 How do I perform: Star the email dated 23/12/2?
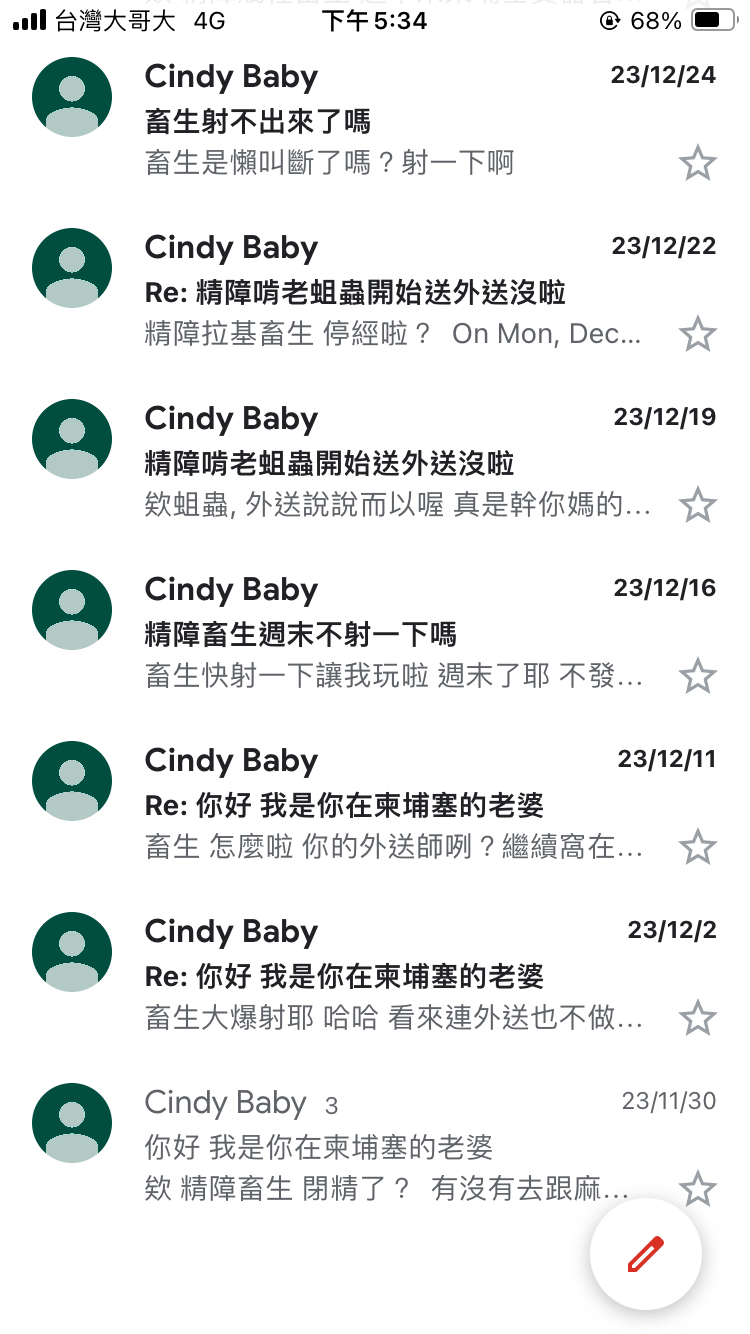(697, 1018)
